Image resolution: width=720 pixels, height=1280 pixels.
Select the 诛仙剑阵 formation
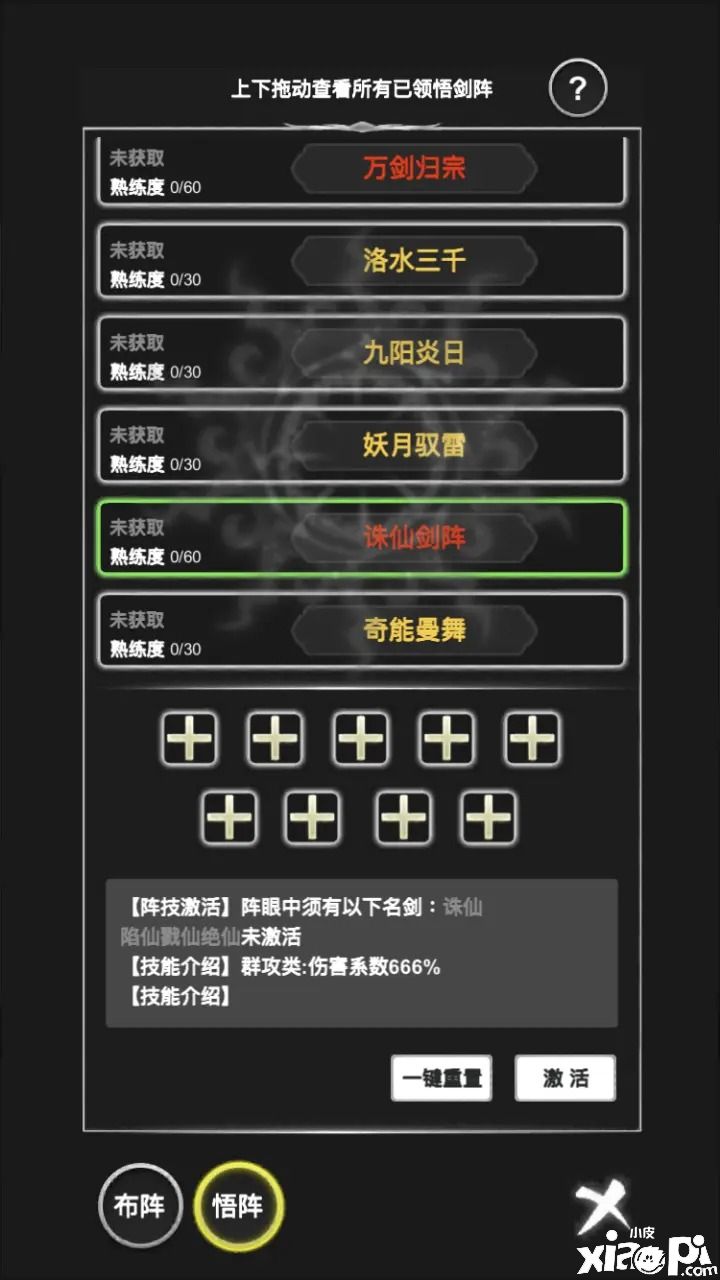coord(414,538)
